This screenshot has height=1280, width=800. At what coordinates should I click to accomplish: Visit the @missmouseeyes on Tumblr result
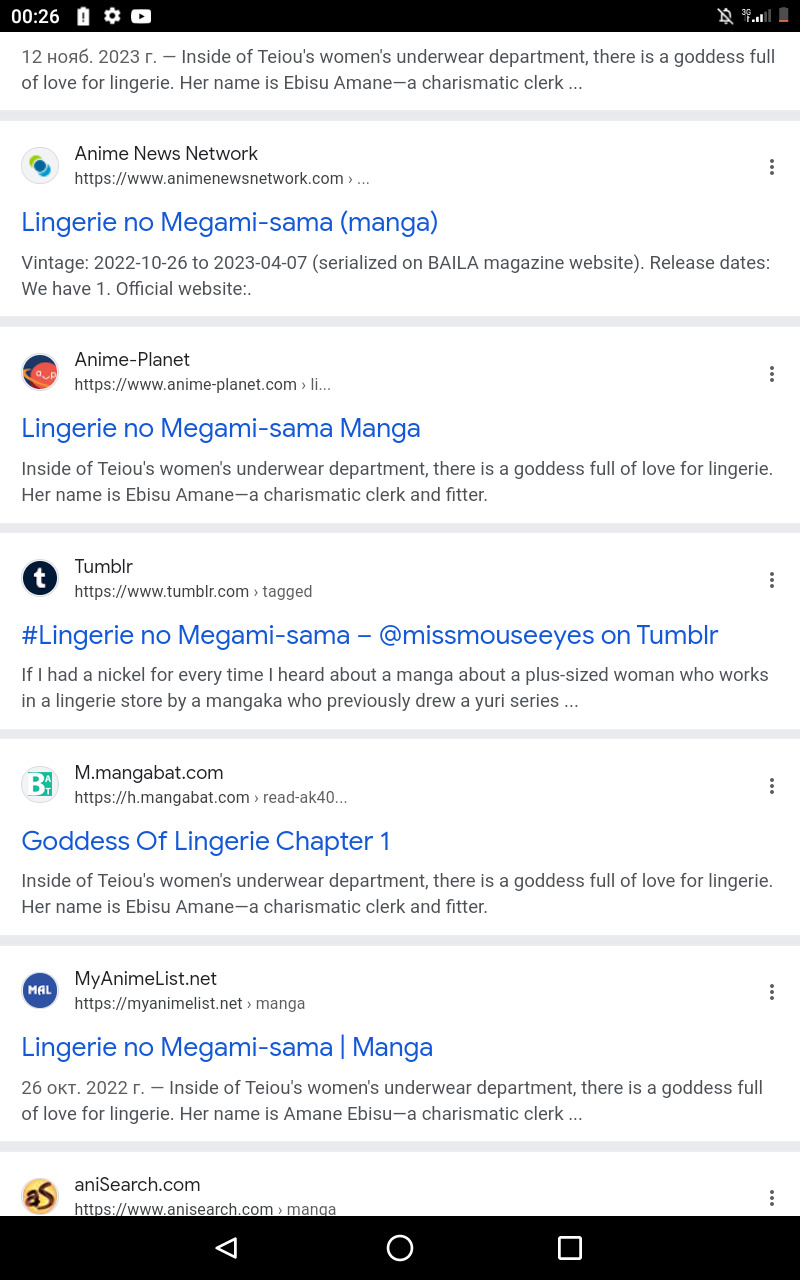tap(370, 635)
